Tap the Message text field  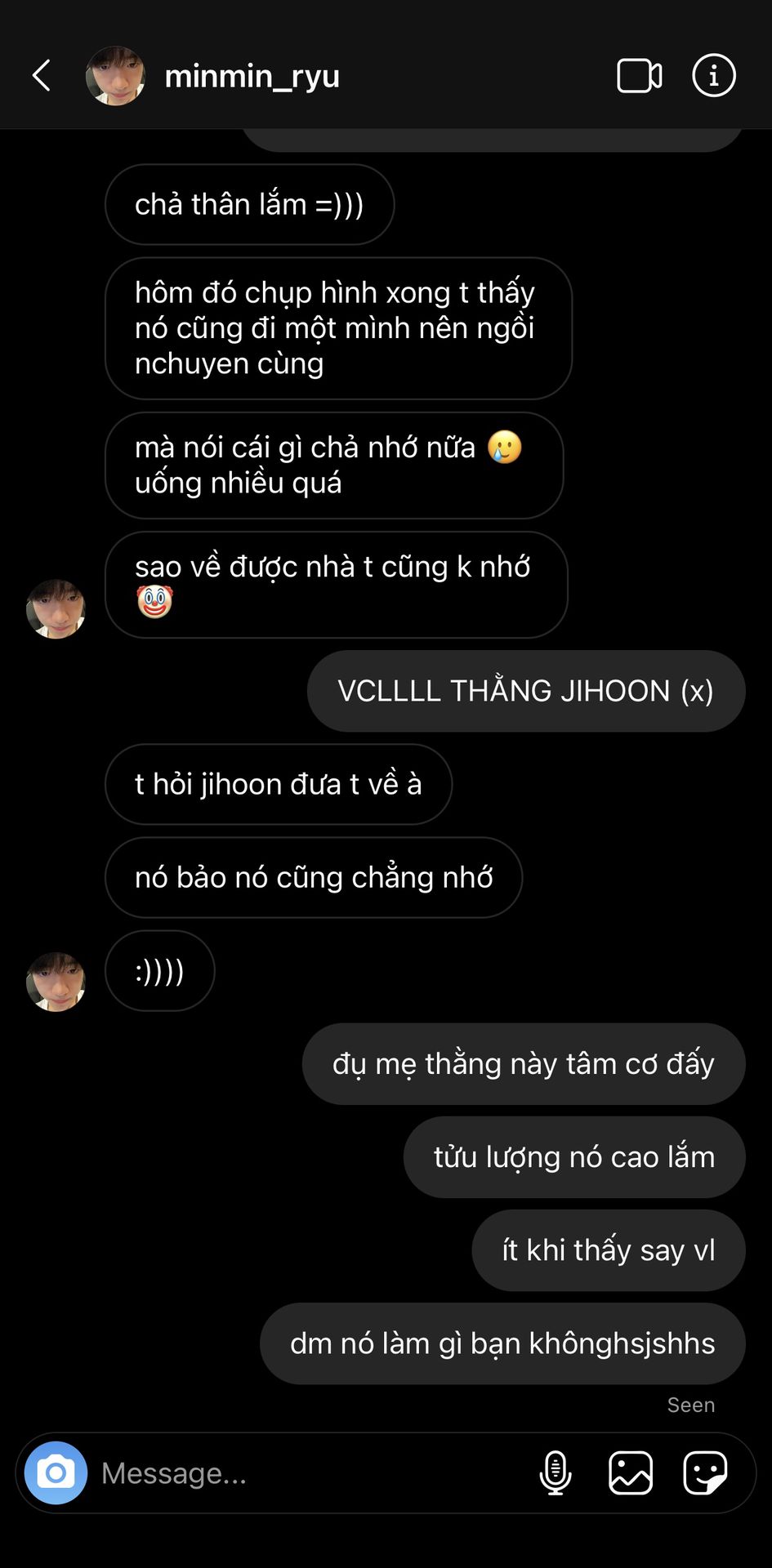(x=310, y=1472)
